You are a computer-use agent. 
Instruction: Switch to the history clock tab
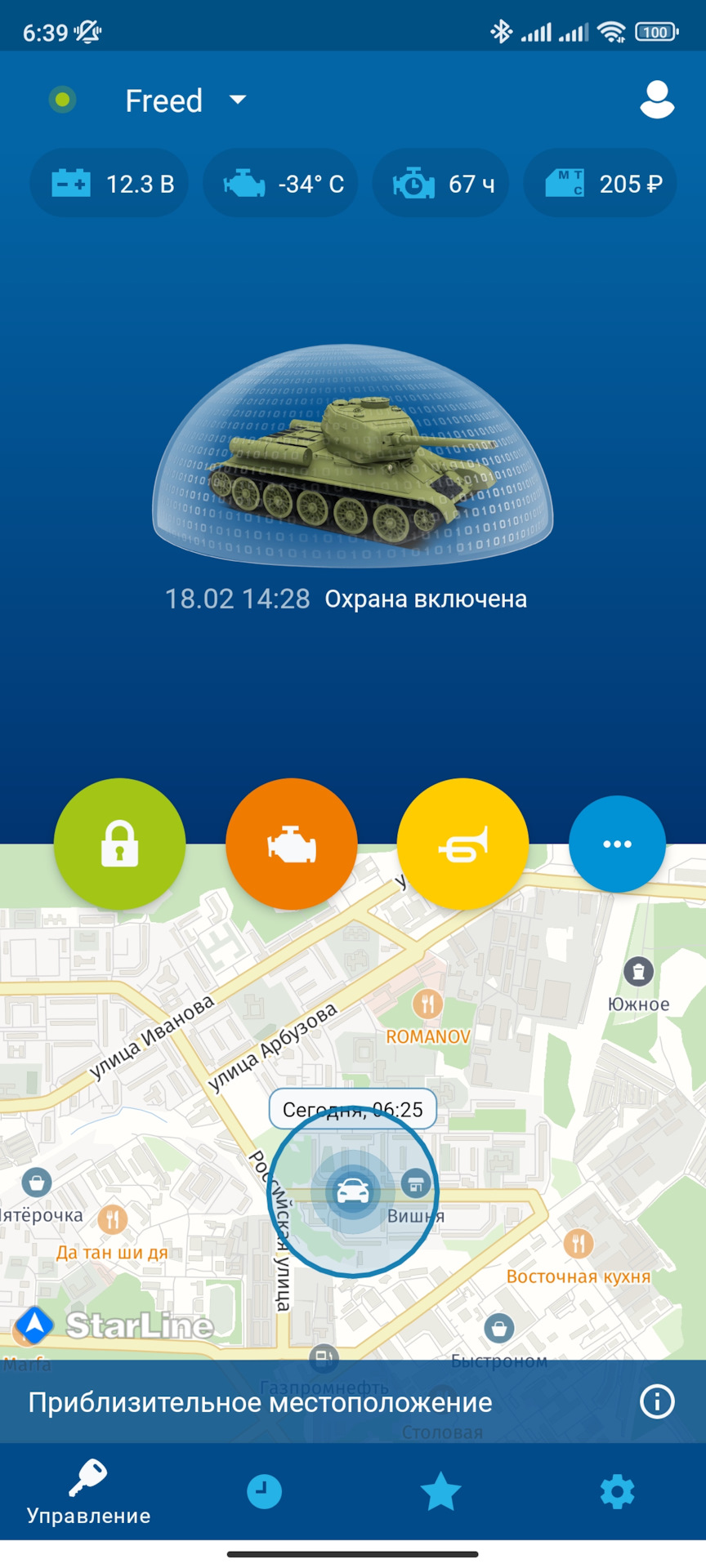[264, 1491]
